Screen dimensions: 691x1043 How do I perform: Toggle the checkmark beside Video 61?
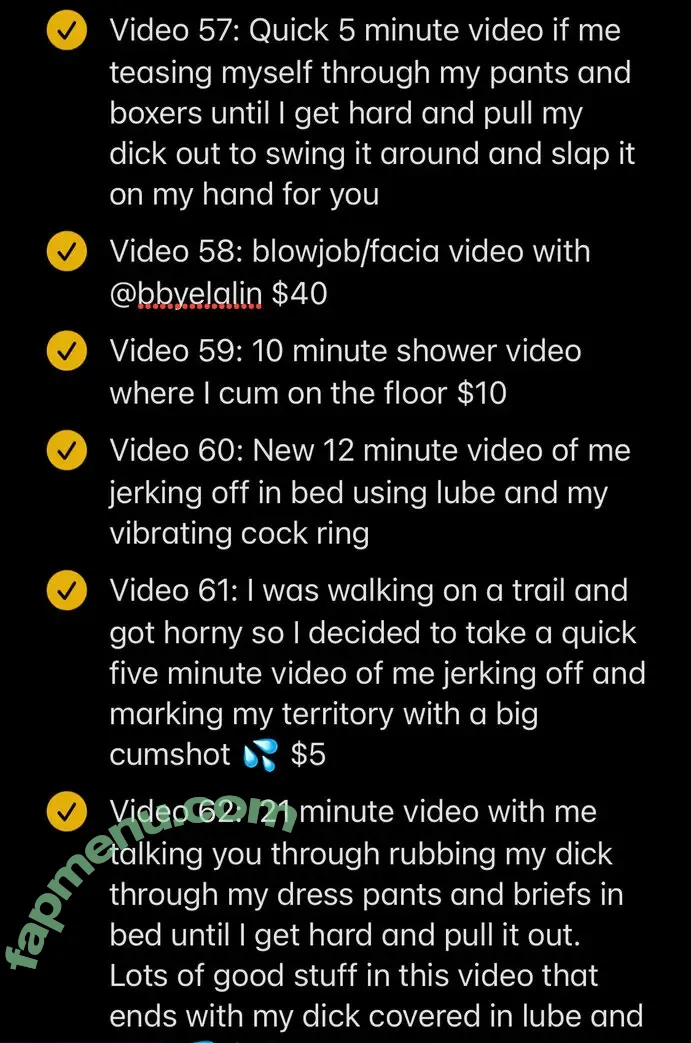[66, 592]
